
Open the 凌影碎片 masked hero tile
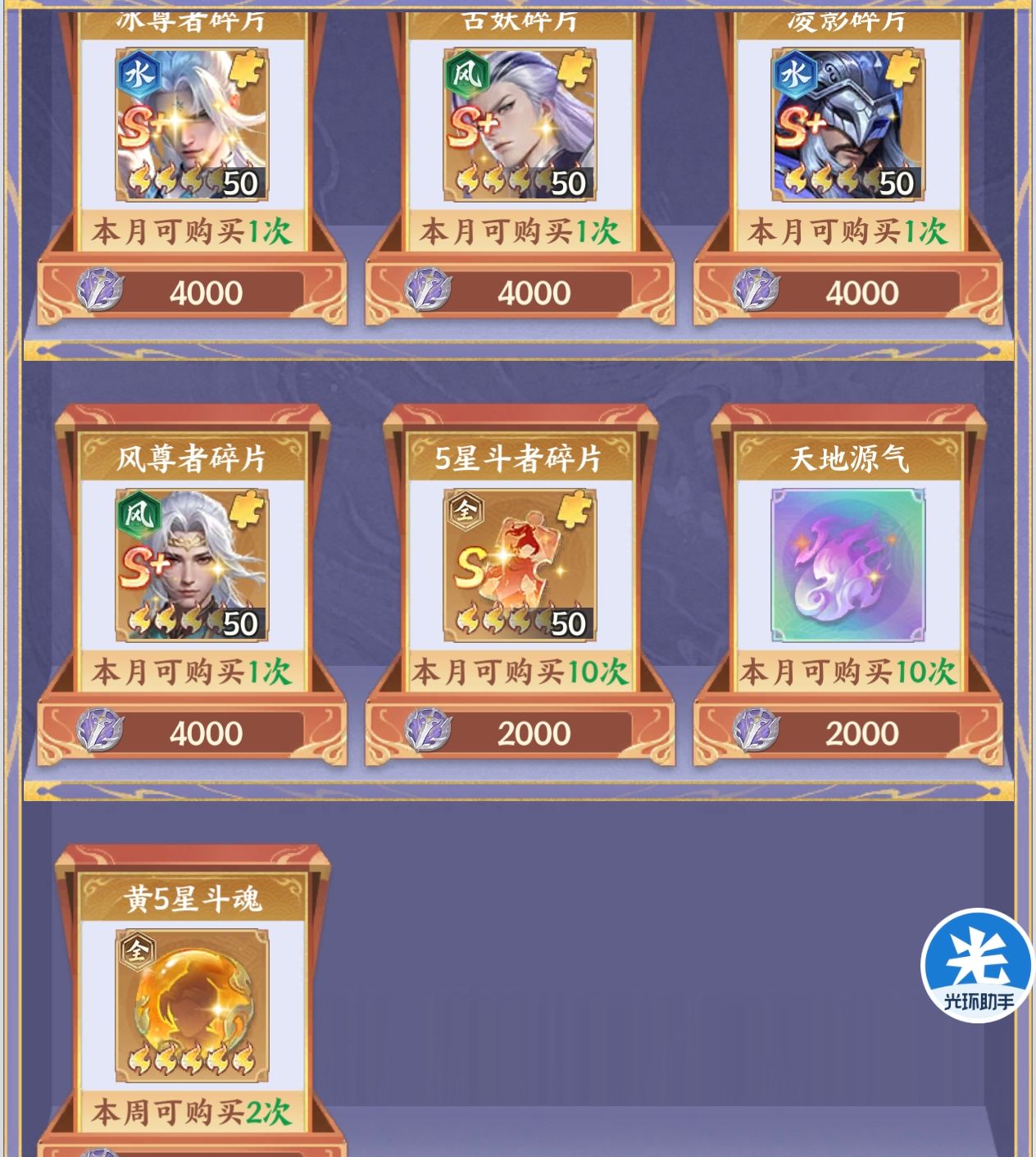(x=847, y=125)
